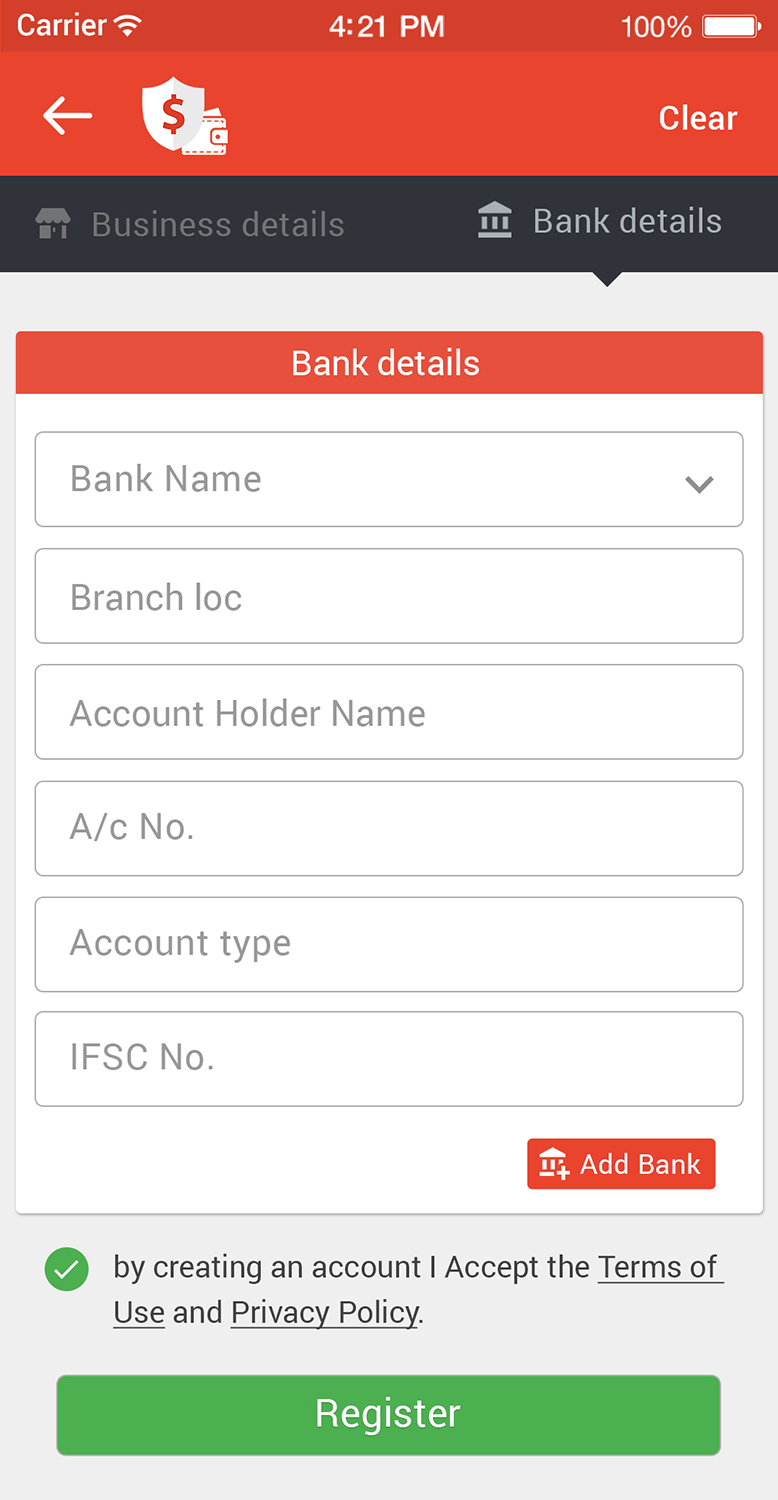This screenshot has width=778, height=1500.
Task: Focus the Branch loc field
Action: tap(388, 596)
